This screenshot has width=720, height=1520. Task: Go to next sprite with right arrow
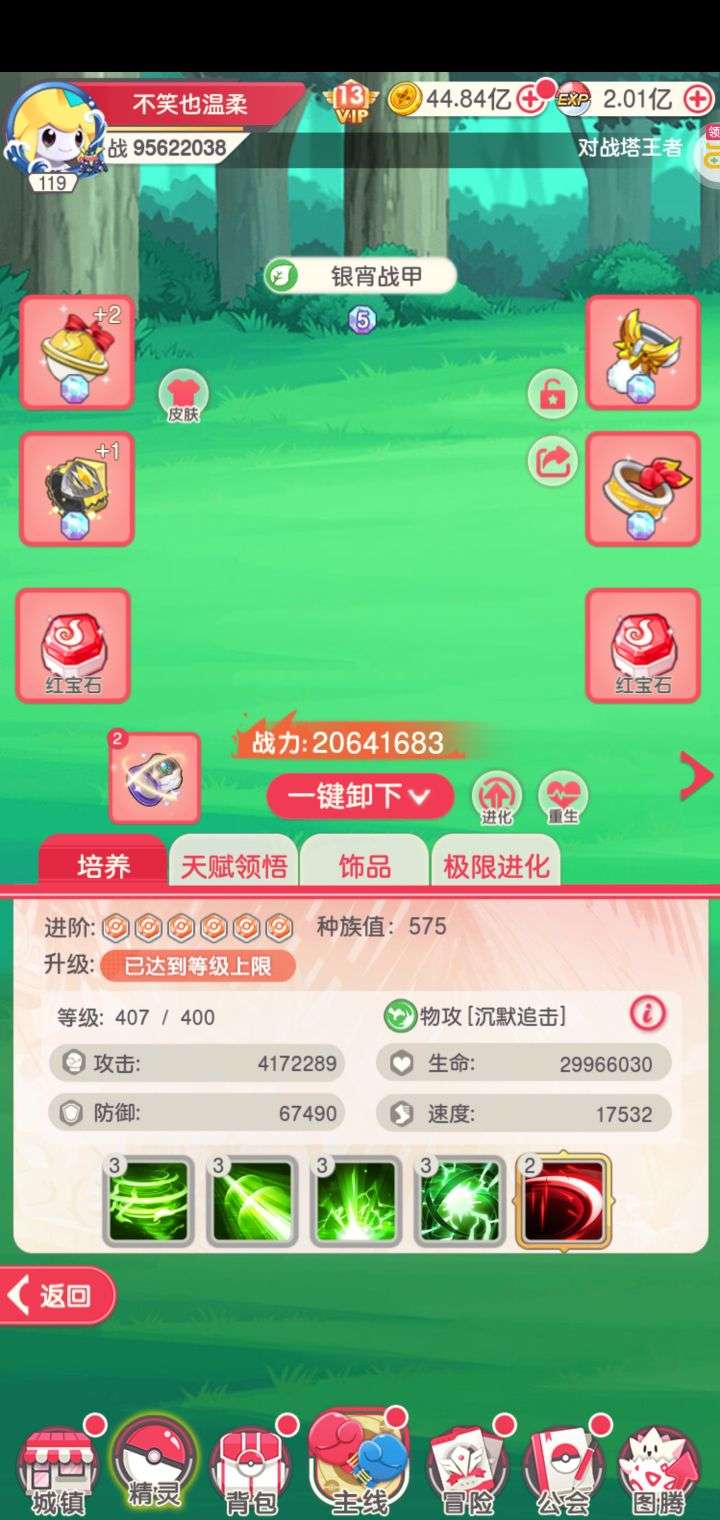coord(695,777)
